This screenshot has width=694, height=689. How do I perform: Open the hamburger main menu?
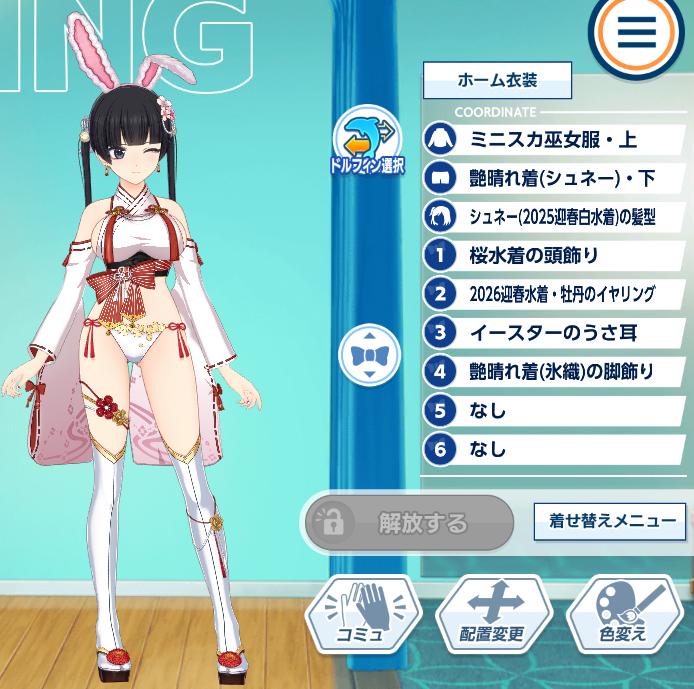pyautogui.click(x=636, y=32)
